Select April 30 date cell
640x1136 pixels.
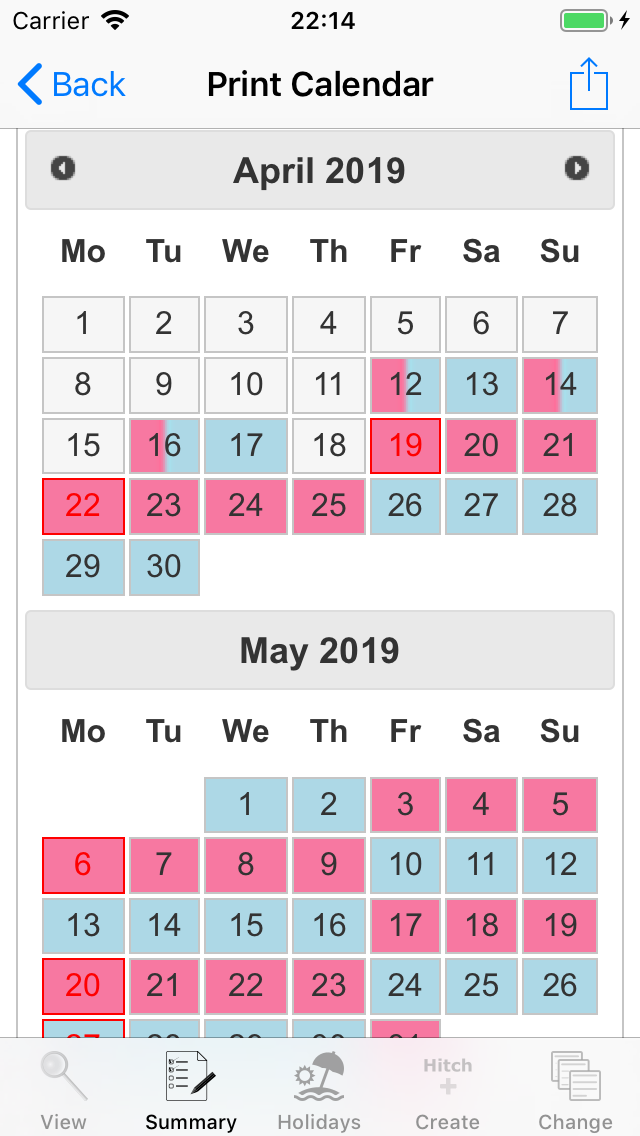(164, 567)
